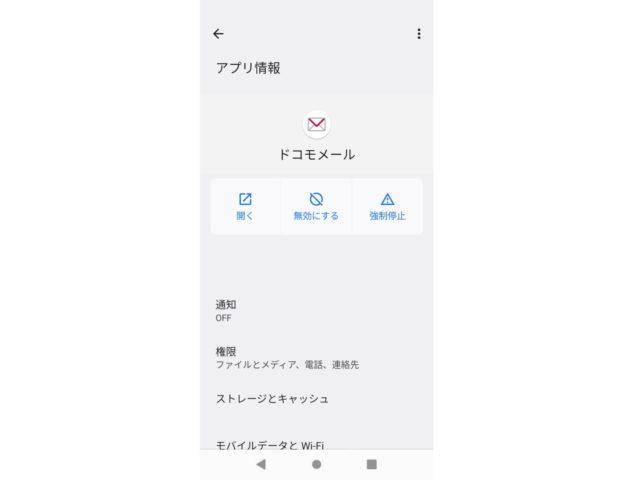Disable the app with 無効にする

click(316, 206)
